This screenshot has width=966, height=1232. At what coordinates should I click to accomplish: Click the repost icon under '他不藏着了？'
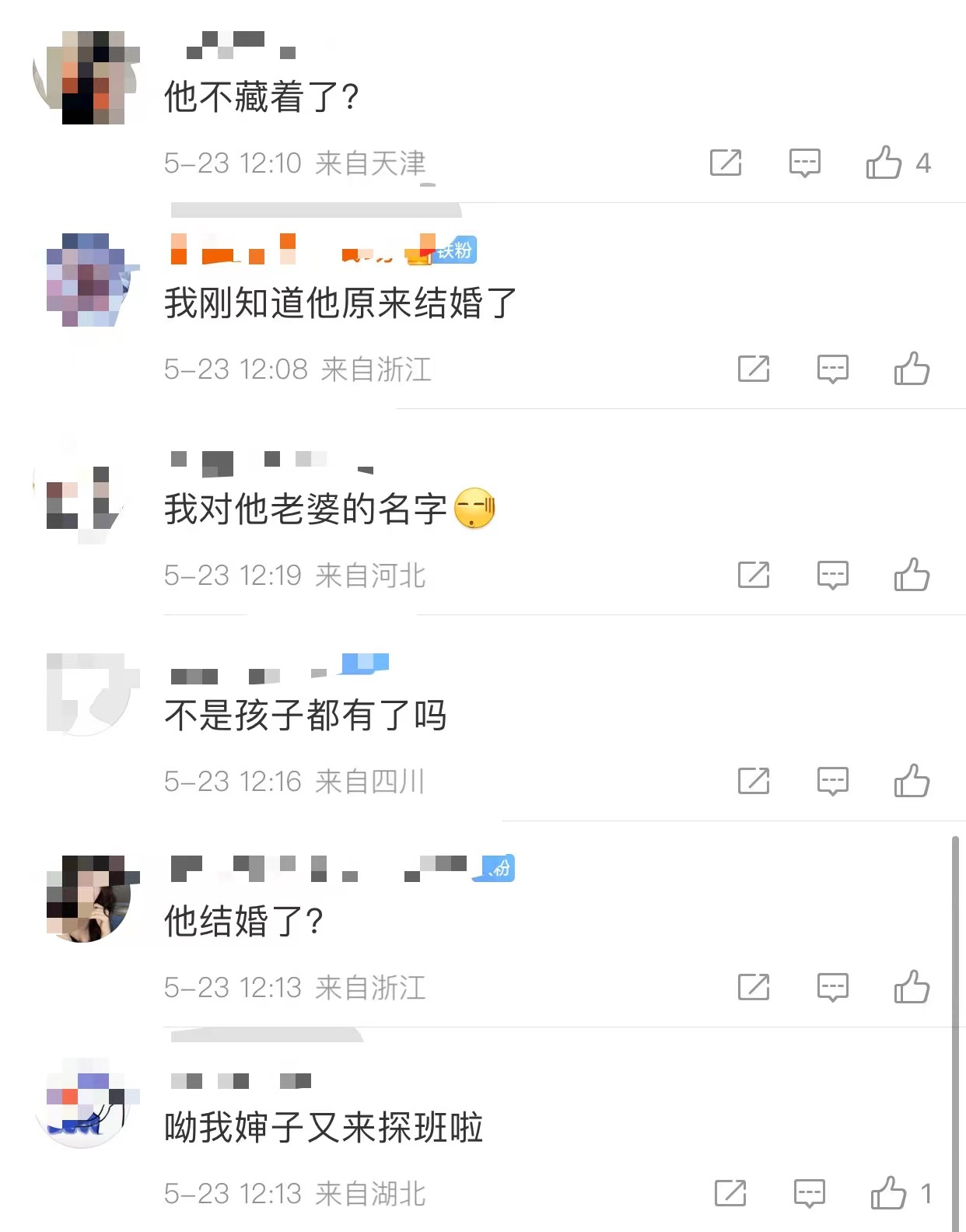(x=726, y=163)
